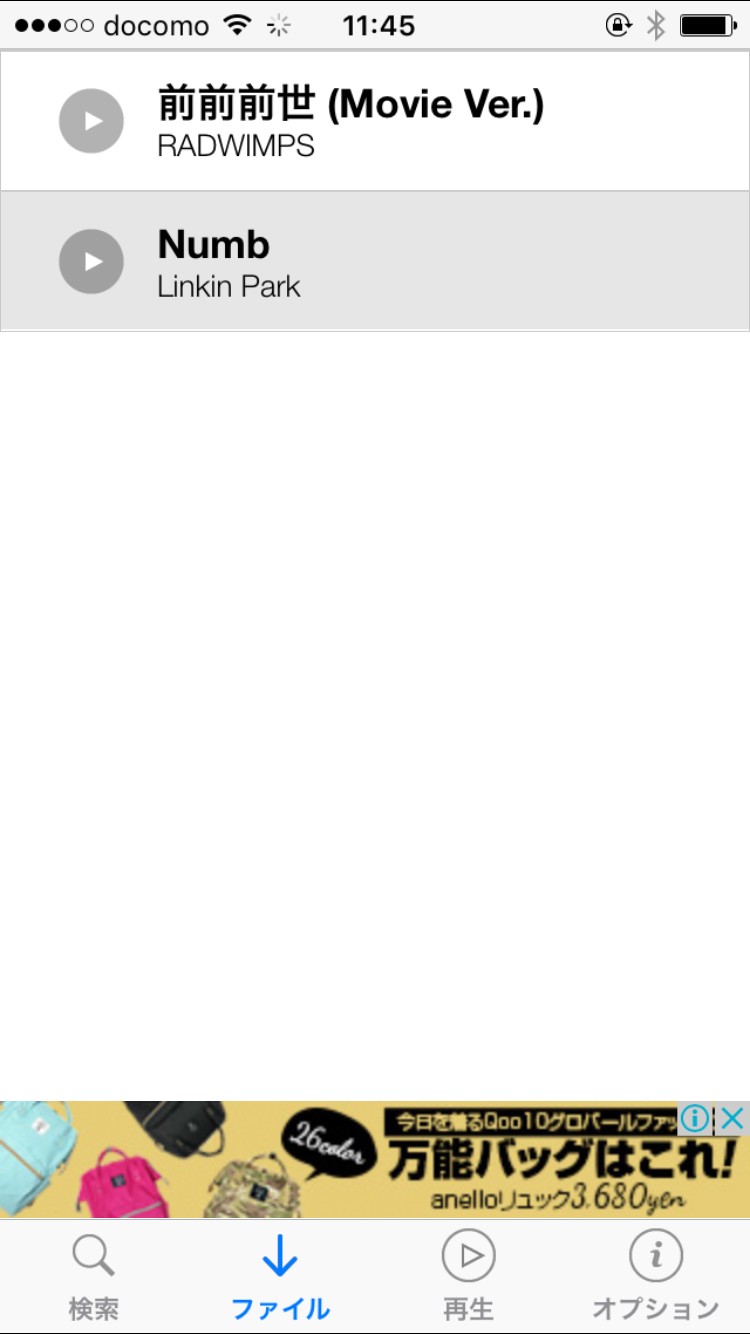
Task: Play 前前前世 (Movie Ver.) by RADWIMPS
Action: (x=91, y=121)
